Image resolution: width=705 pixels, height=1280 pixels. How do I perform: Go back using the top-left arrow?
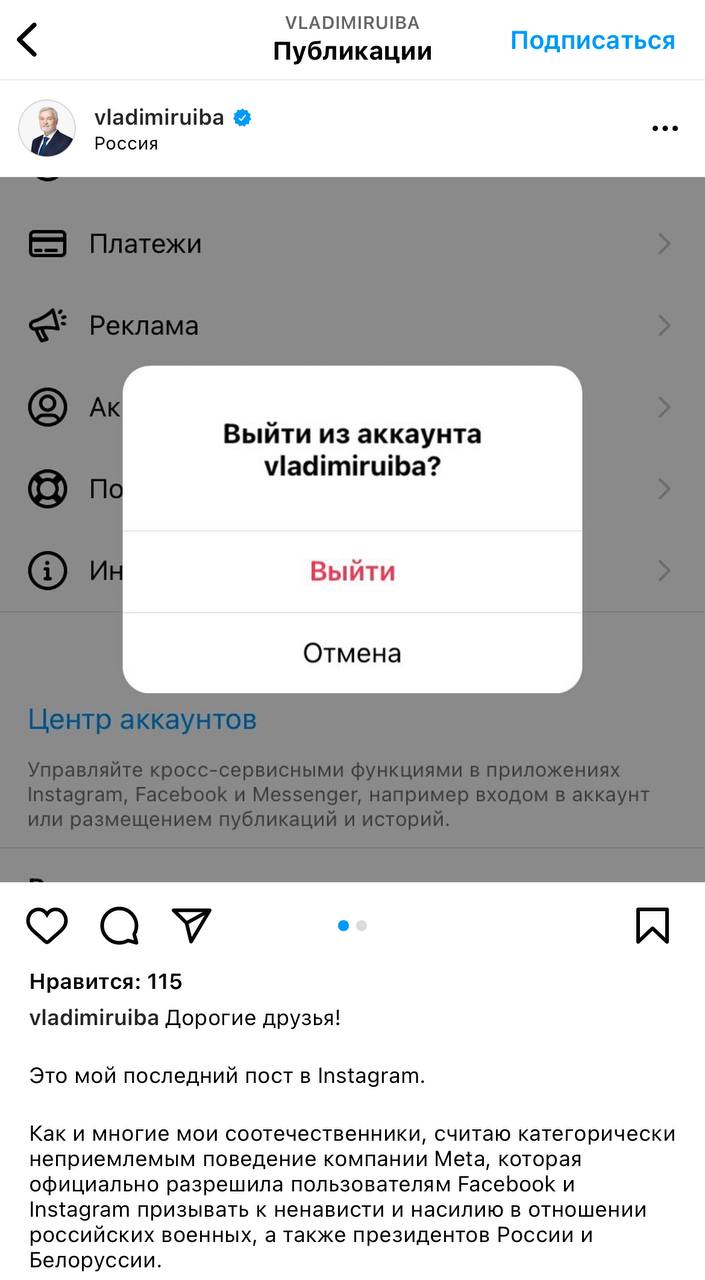click(28, 40)
